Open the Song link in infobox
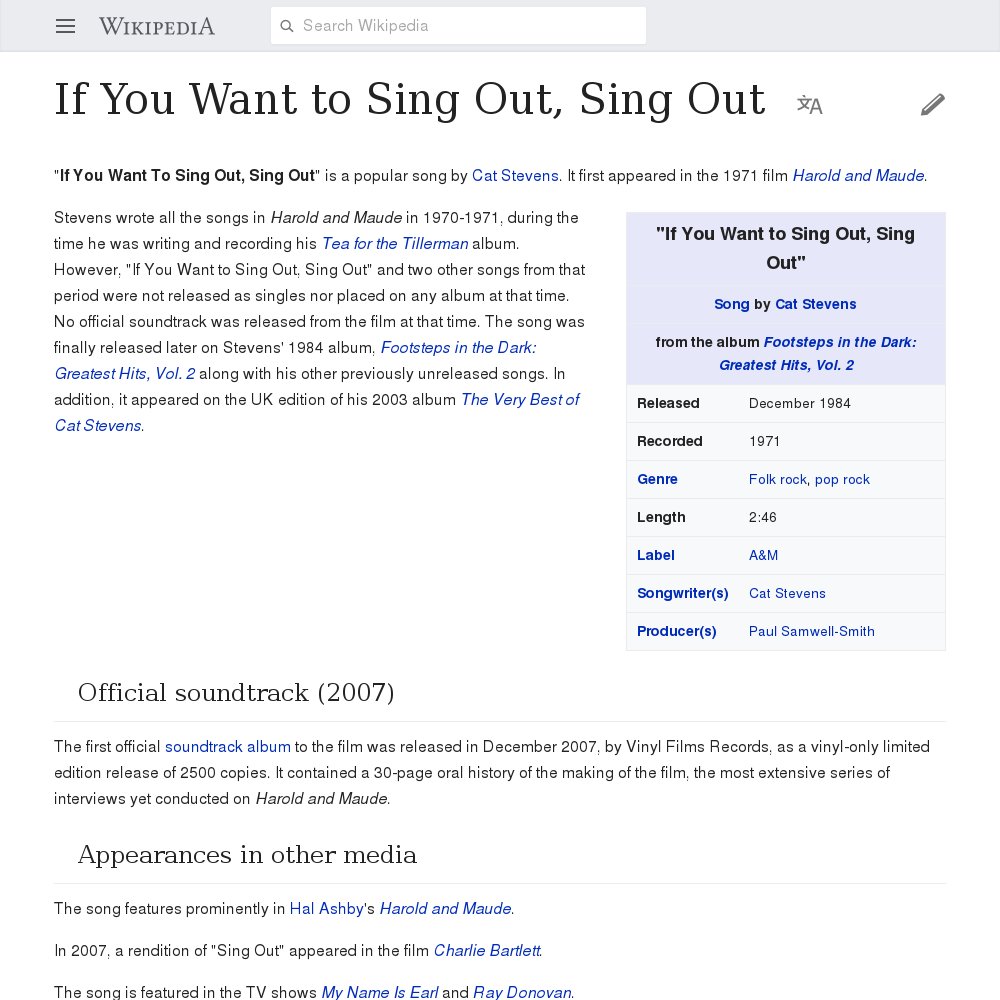The width and height of the screenshot is (1000, 1000). 731,304
